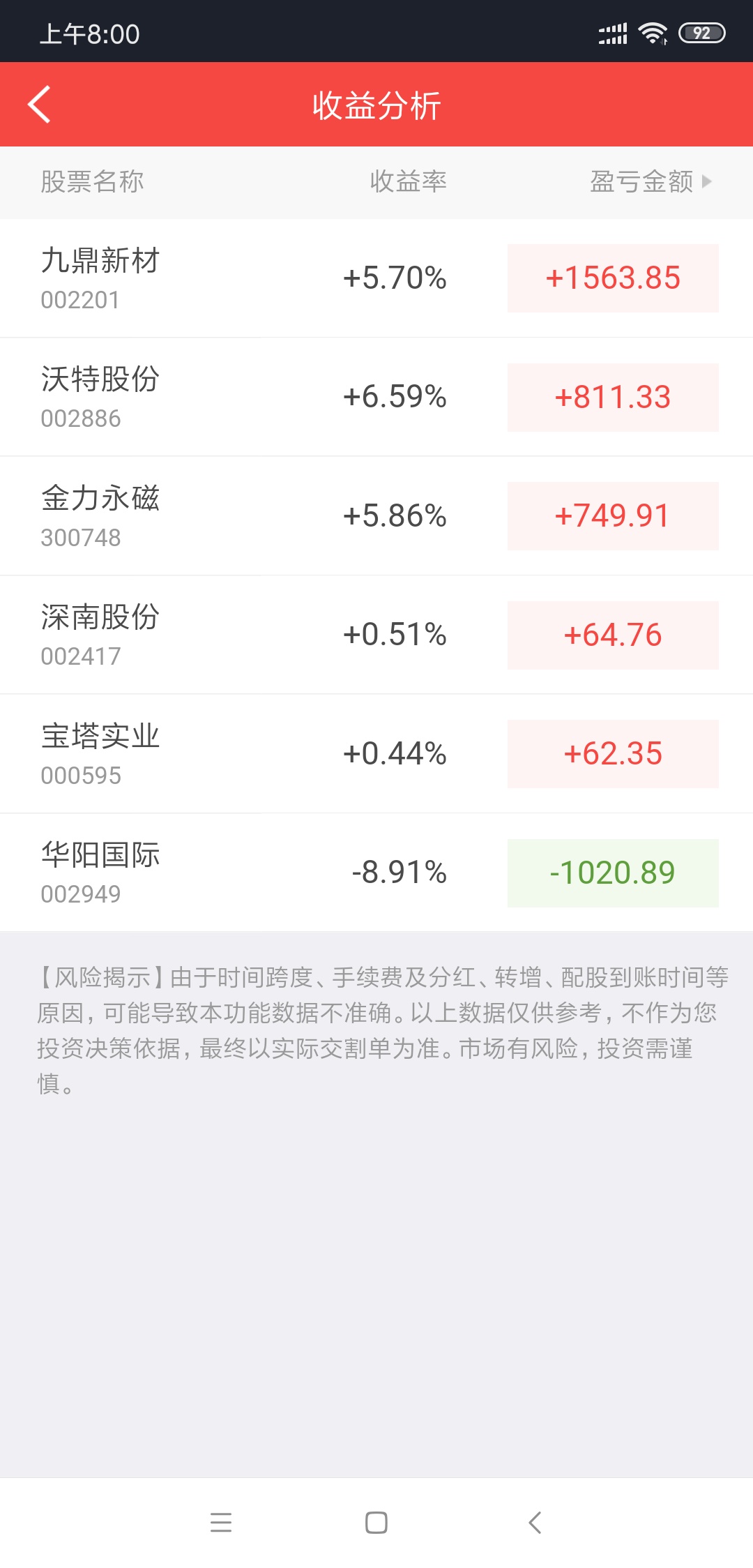753x1568 pixels.
Task: Open recent apps from the navigation bar
Action: 221,1522
